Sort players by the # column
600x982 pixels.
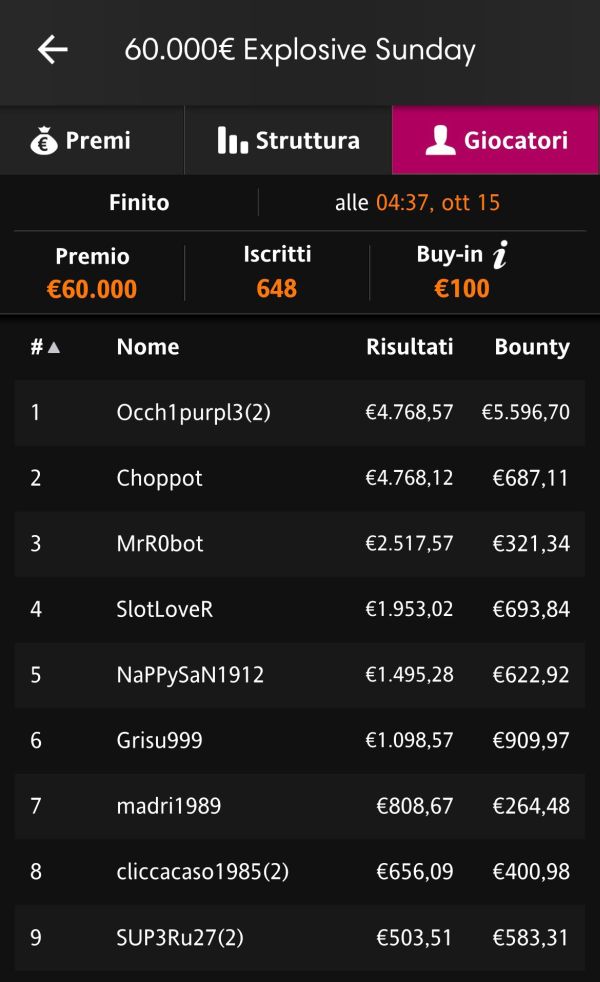tap(45, 347)
